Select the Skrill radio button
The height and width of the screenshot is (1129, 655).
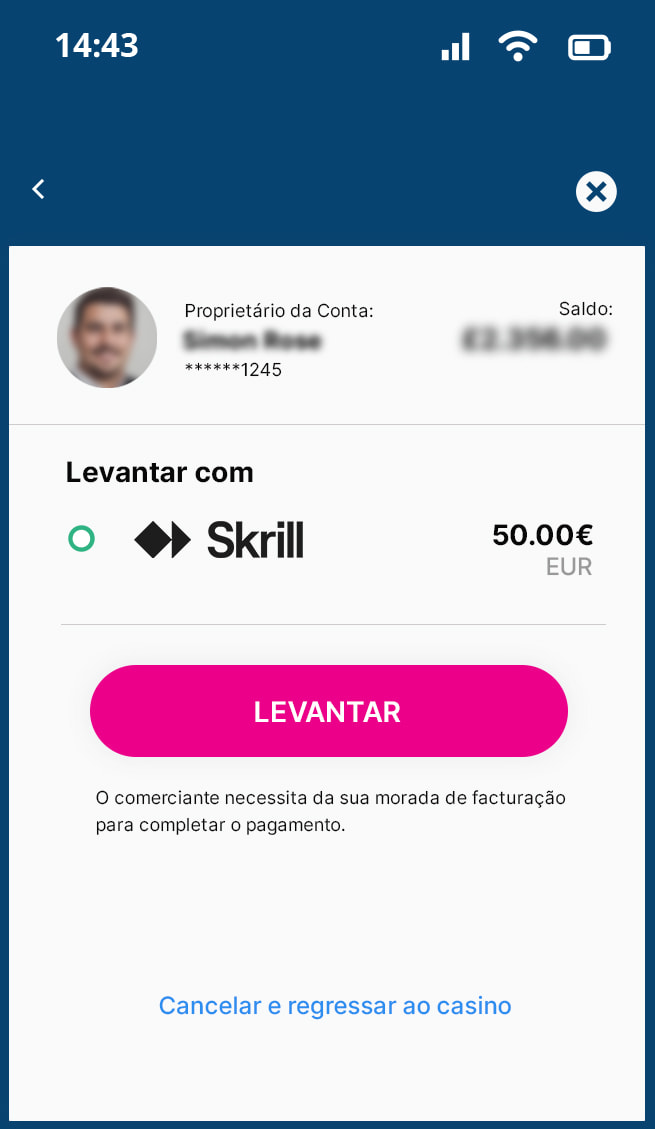pyautogui.click(x=81, y=540)
